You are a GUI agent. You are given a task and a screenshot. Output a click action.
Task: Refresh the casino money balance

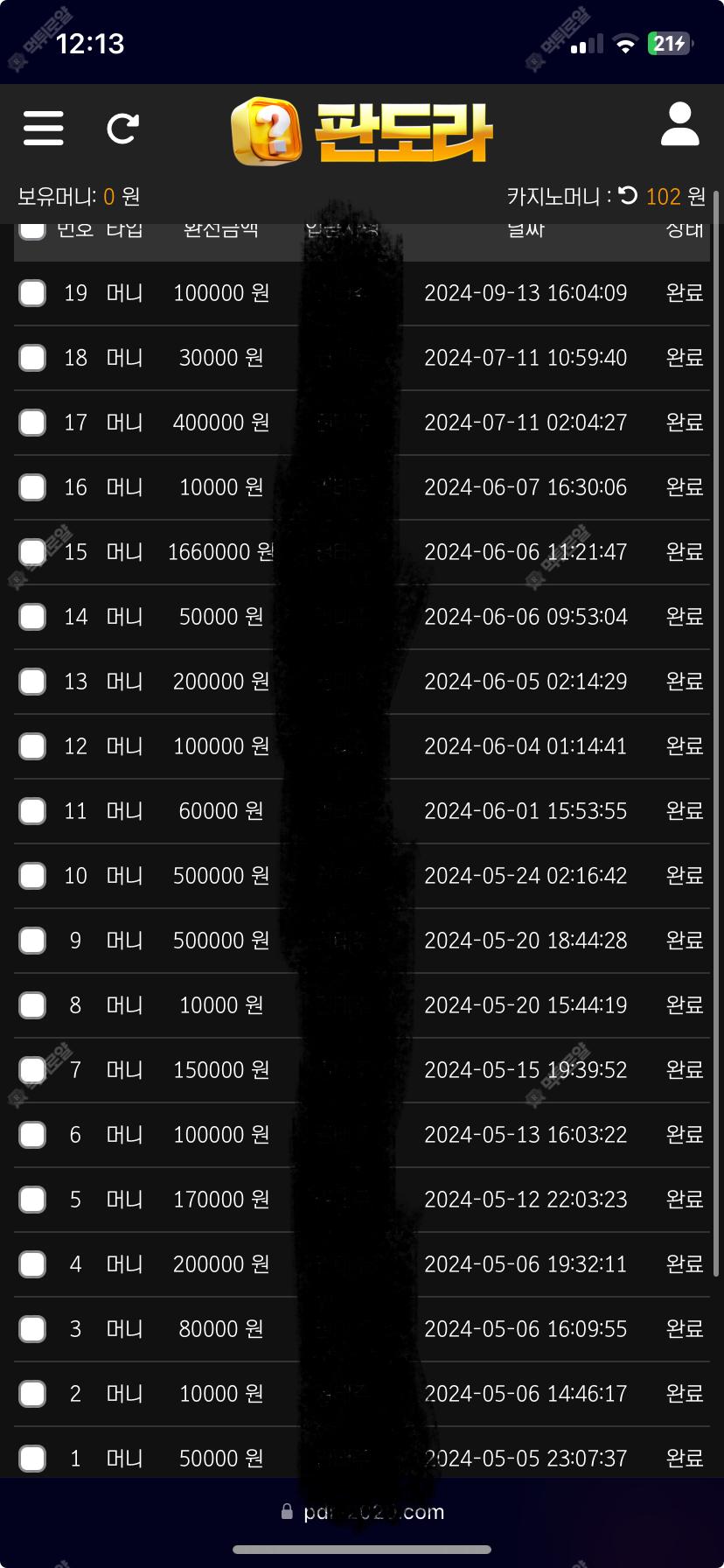pos(628,195)
